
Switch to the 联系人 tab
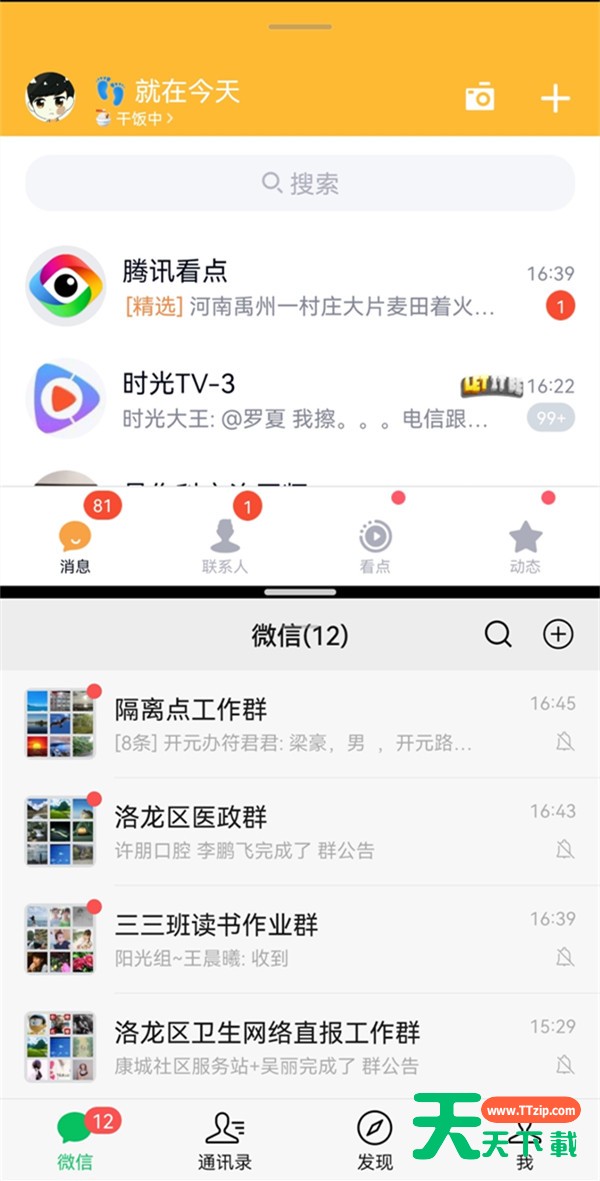(225, 546)
